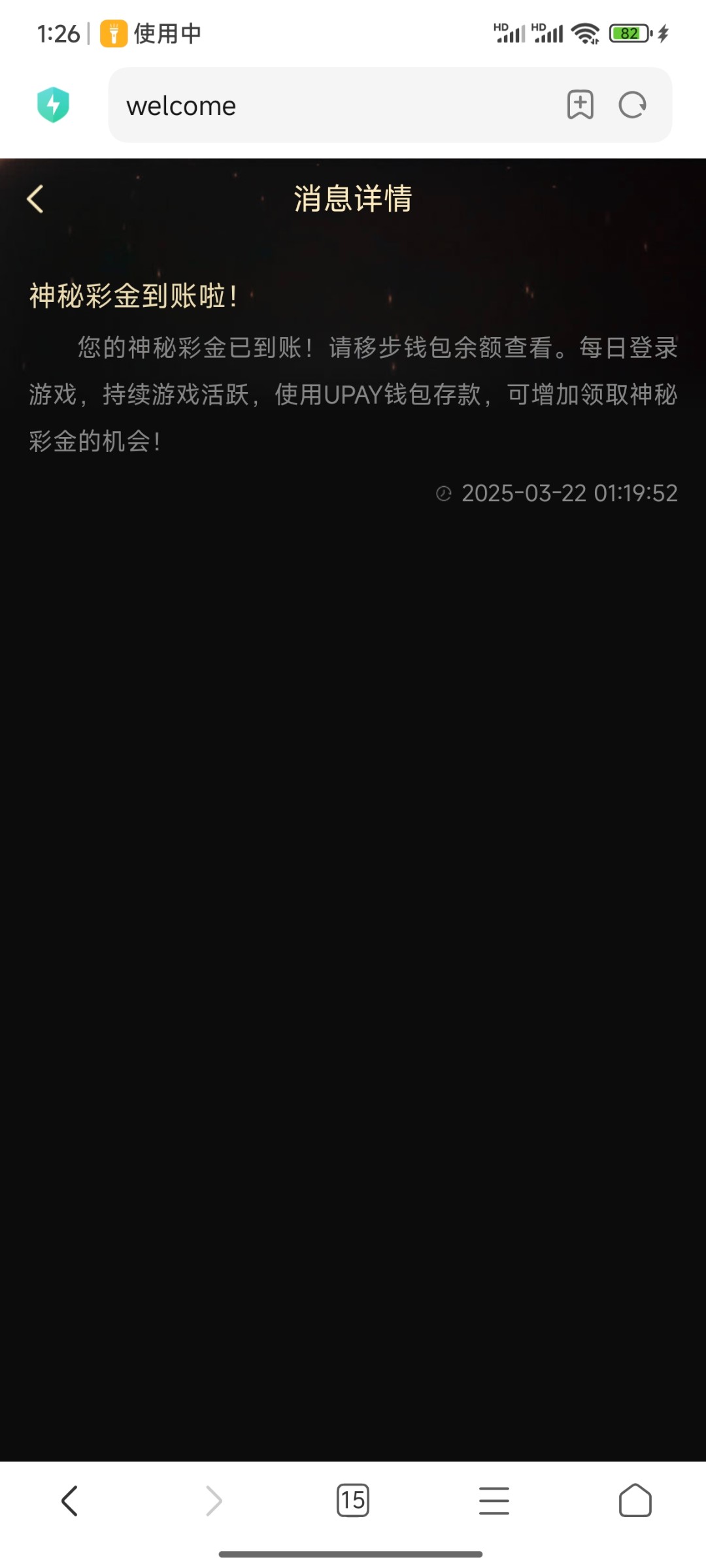Go to the browser home page
The height and width of the screenshot is (1568, 706).
[635, 1500]
